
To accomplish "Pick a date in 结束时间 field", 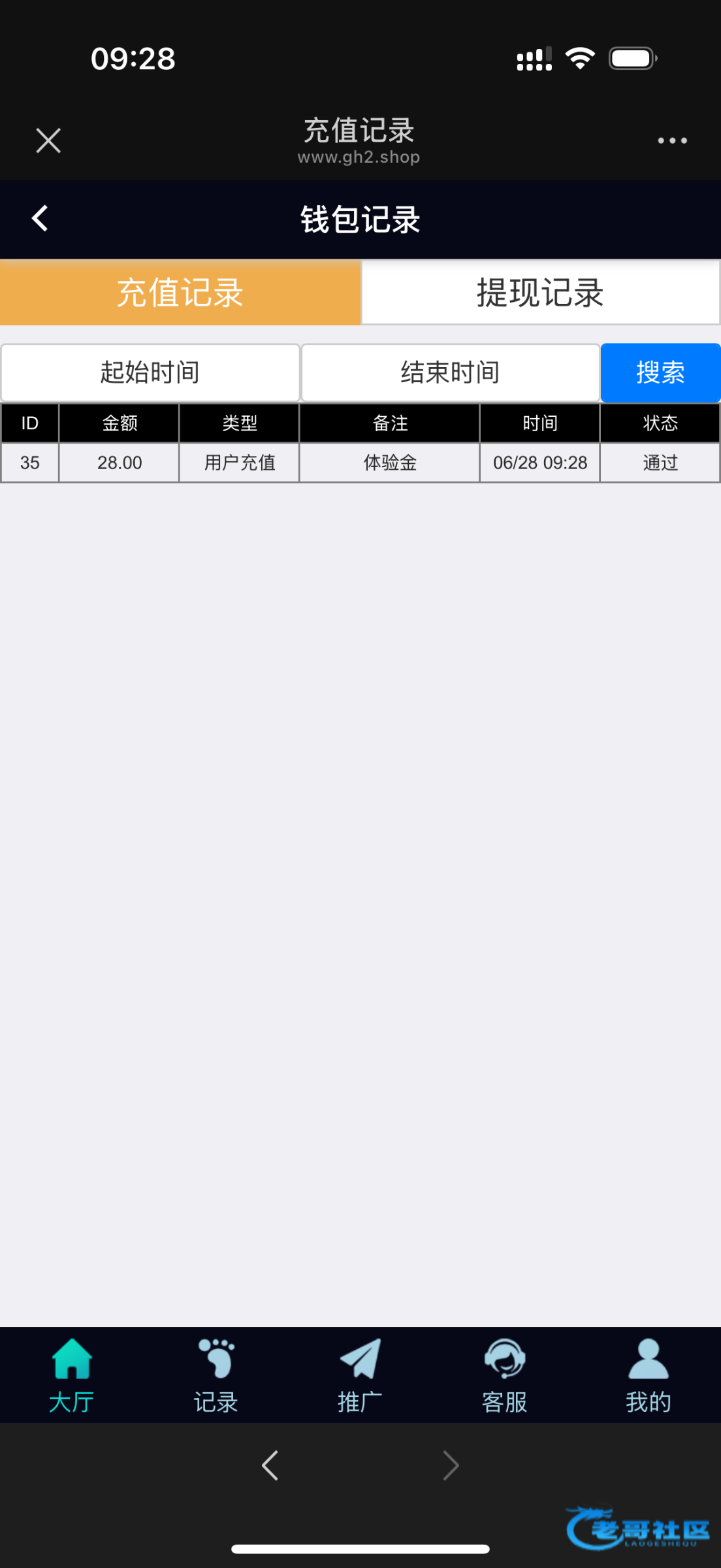I will (x=451, y=372).
